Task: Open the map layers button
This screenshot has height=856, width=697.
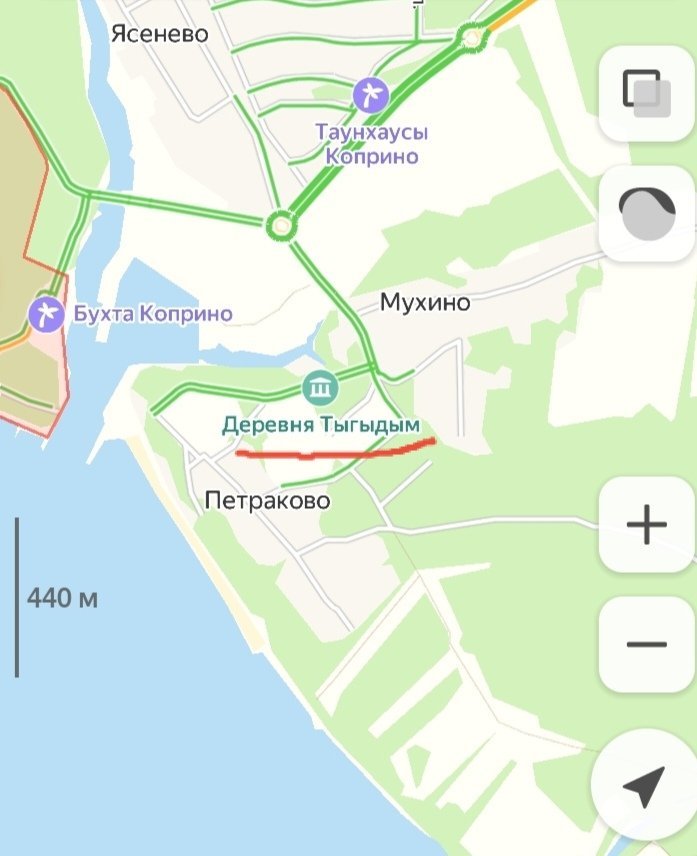Action: (646, 93)
